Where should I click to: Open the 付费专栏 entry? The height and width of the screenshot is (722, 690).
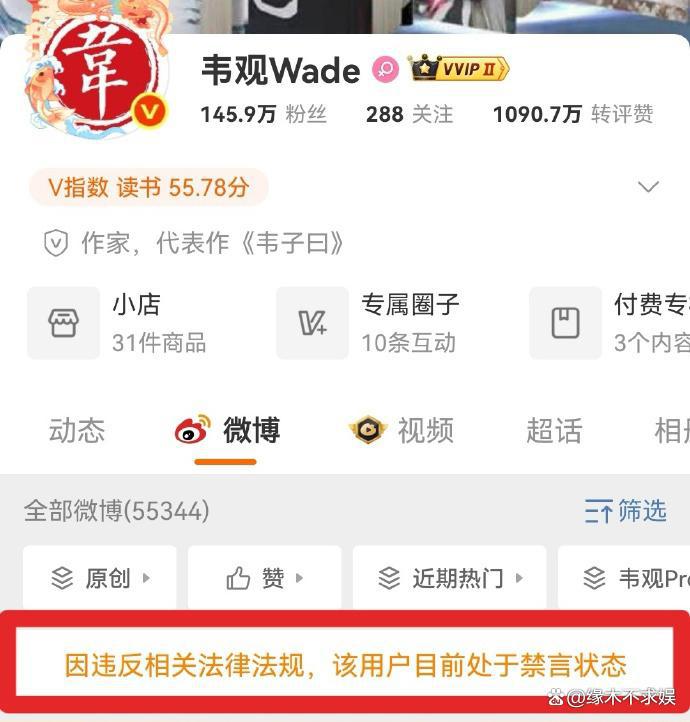tap(612, 322)
